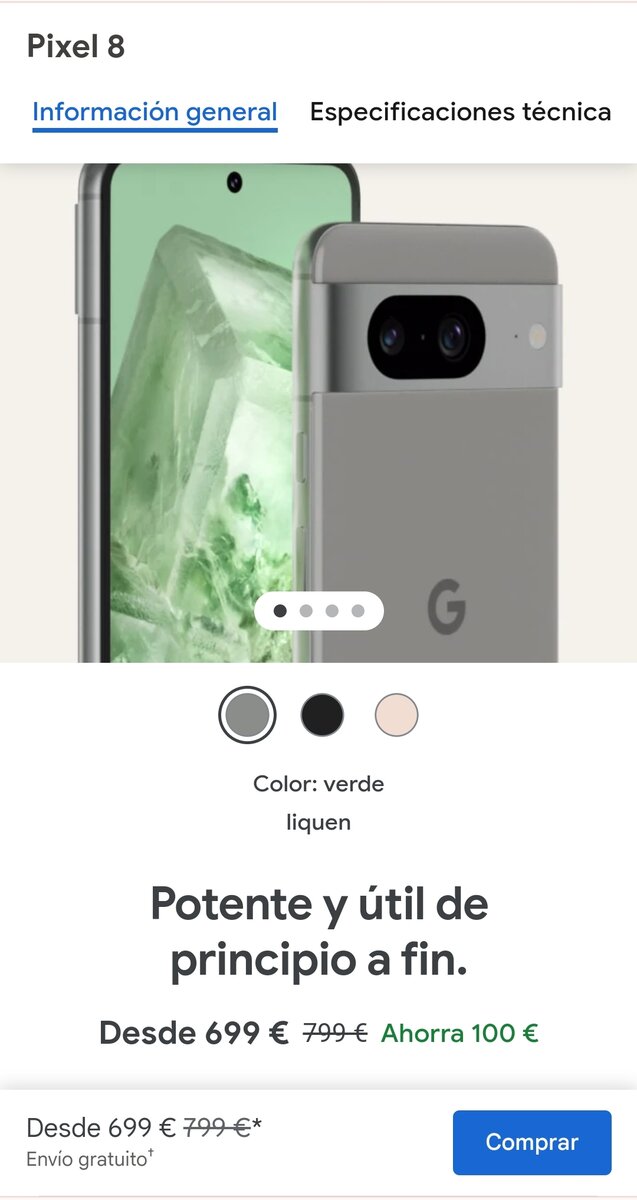
Task: Tap the Comprar button
Action: coord(532,1142)
